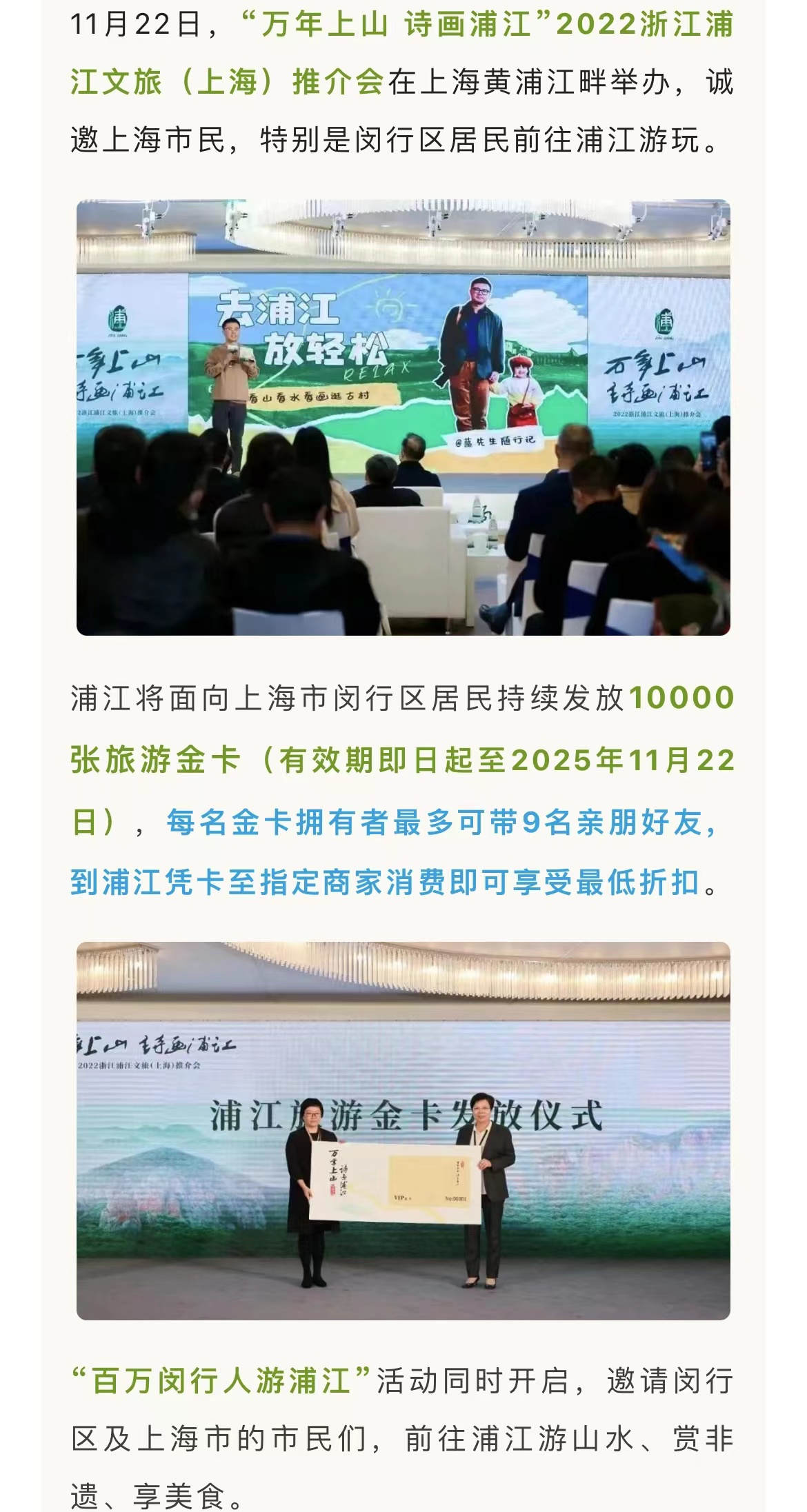This screenshot has width=807, height=1512.
Task: Open the photo of the speaker on stage
Action: click(x=403, y=417)
